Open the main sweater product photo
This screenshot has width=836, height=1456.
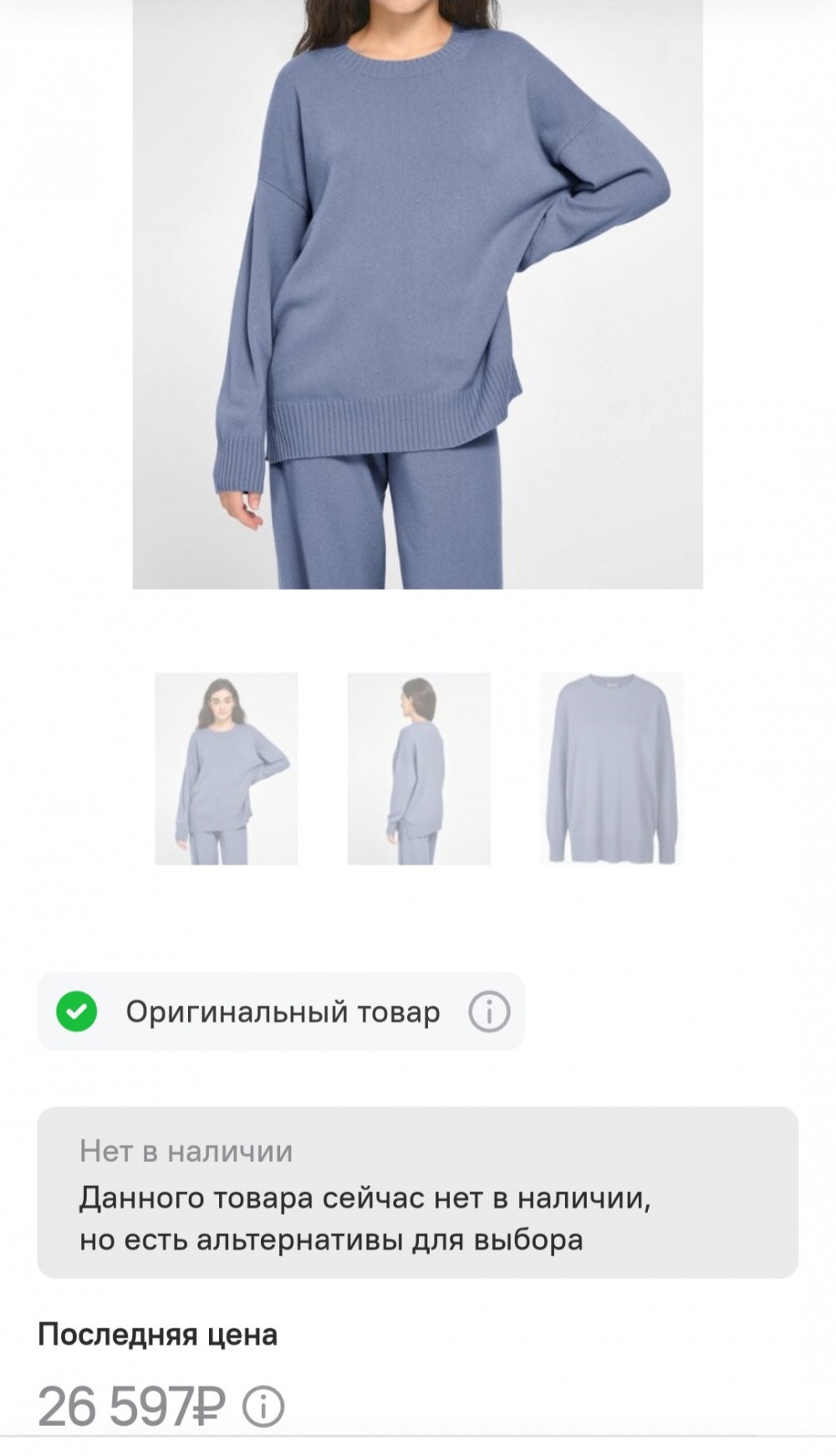(x=417, y=293)
